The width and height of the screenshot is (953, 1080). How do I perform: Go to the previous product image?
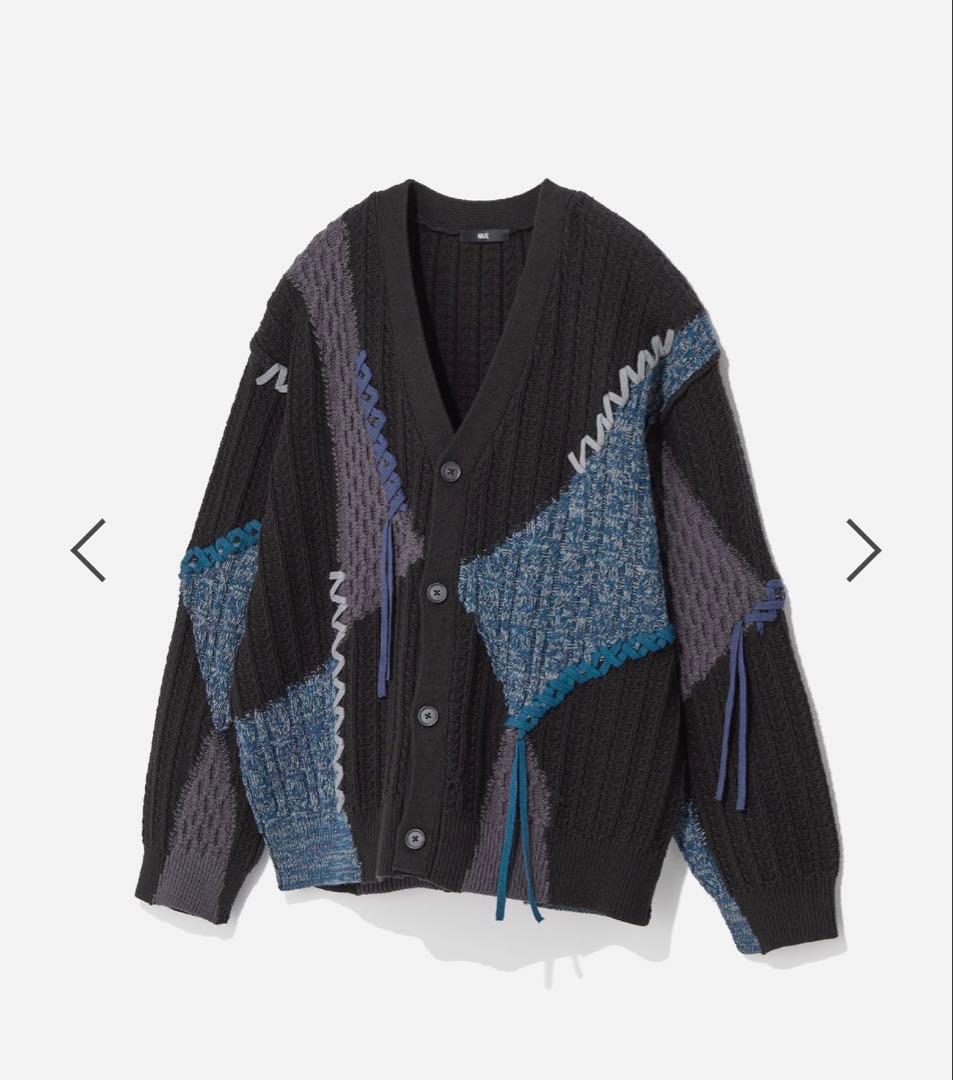[88, 549]
